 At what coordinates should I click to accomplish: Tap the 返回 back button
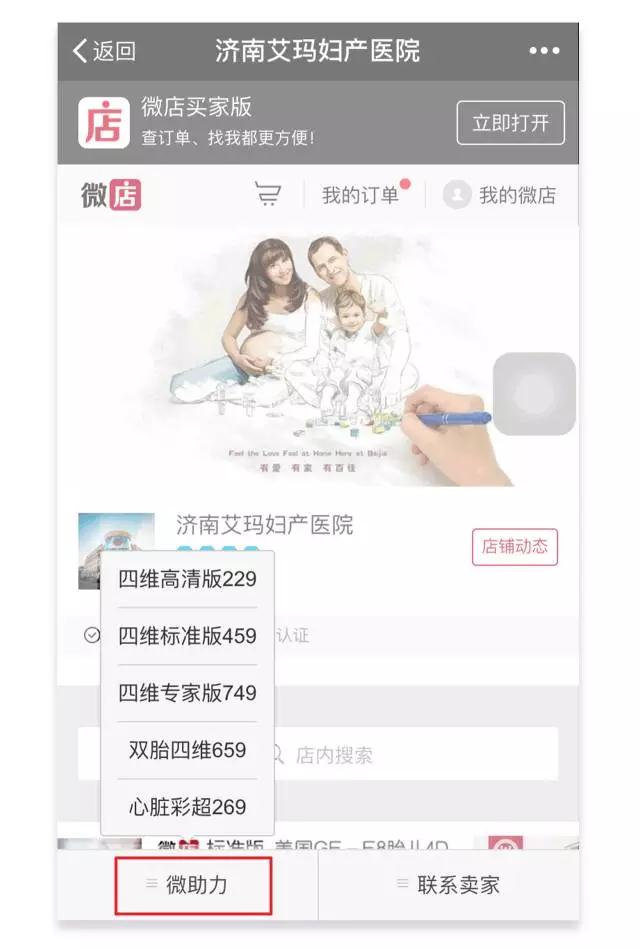tap(104, 51)
